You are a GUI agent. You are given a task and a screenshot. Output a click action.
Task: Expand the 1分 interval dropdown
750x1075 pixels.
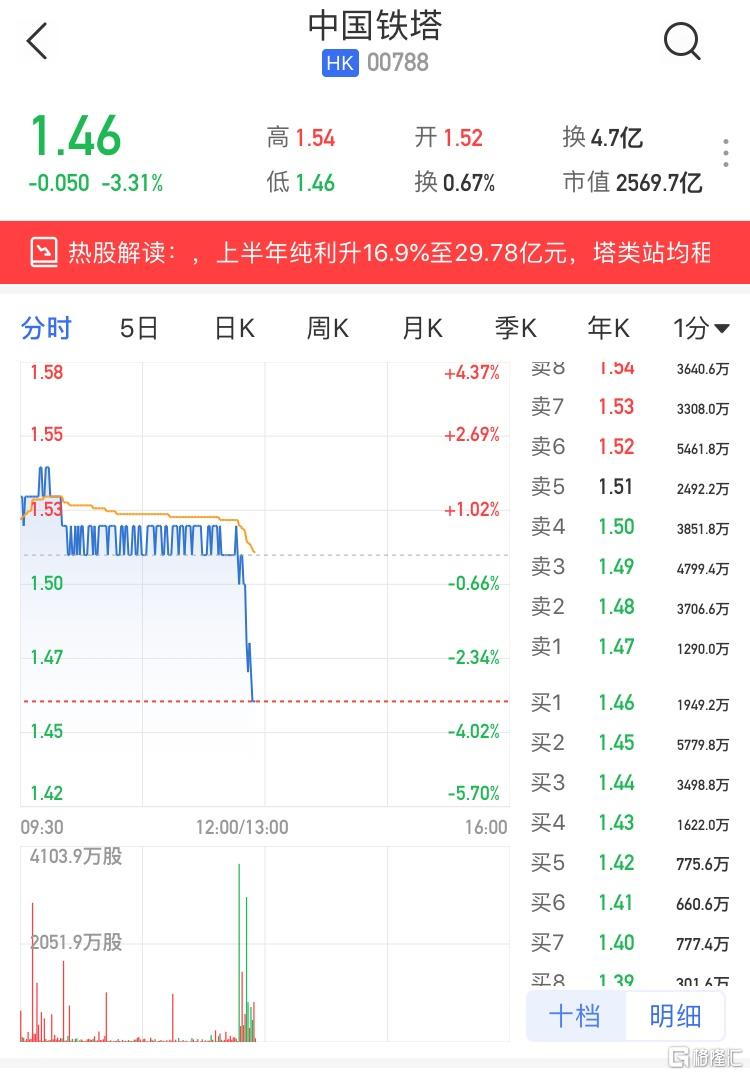click(x=701, y=328)
